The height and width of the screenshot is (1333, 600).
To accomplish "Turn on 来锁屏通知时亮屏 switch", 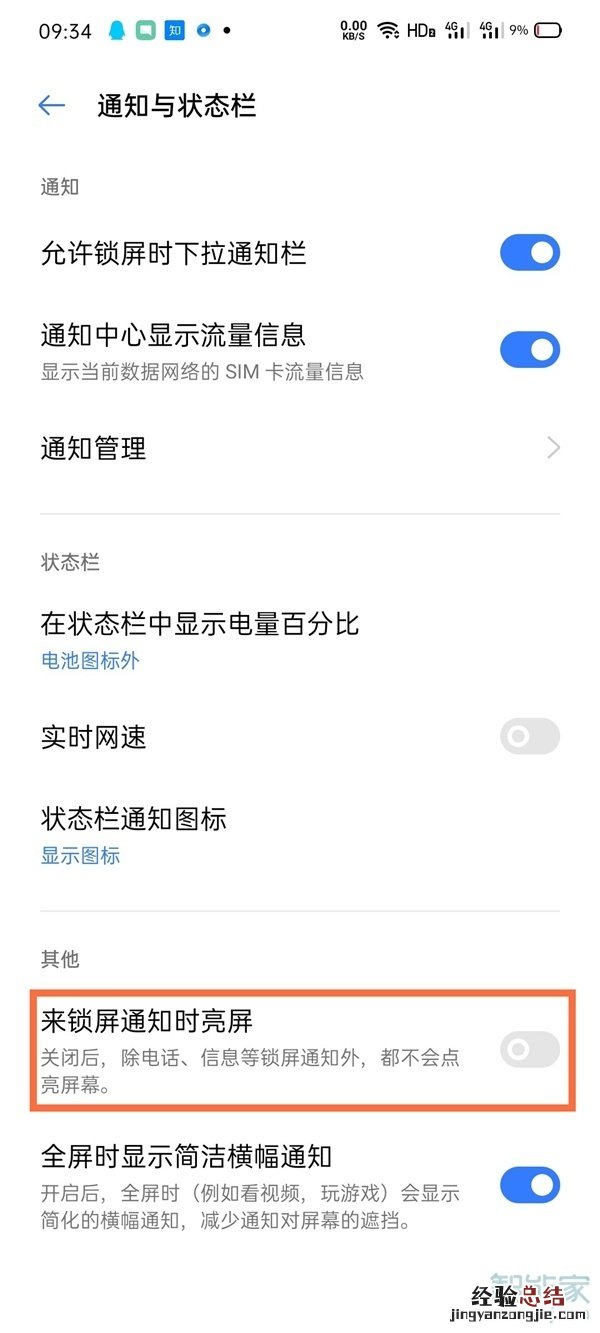I will (529, 1049).
